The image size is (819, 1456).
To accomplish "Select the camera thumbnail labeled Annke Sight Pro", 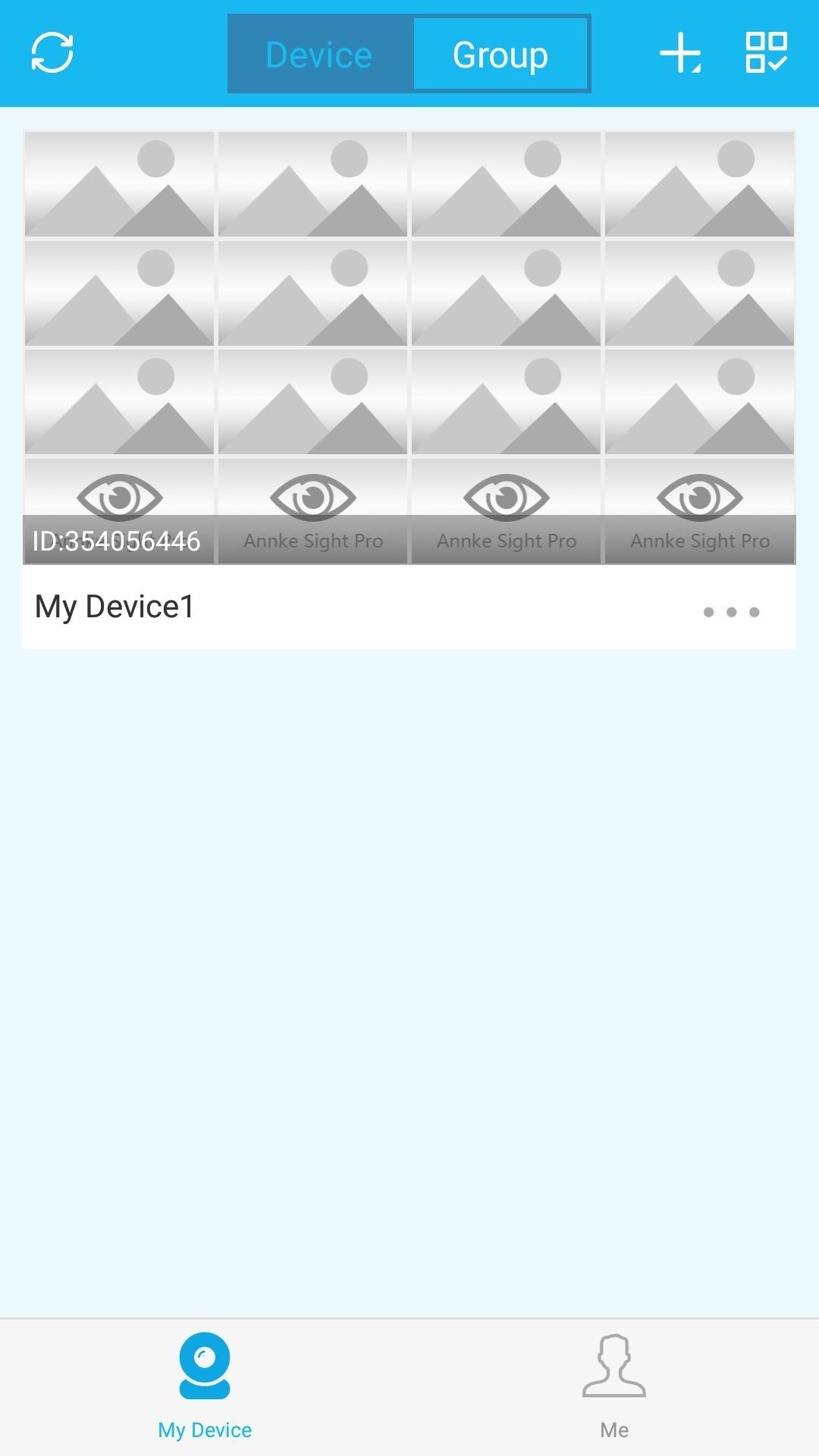I will pos(312,541).
